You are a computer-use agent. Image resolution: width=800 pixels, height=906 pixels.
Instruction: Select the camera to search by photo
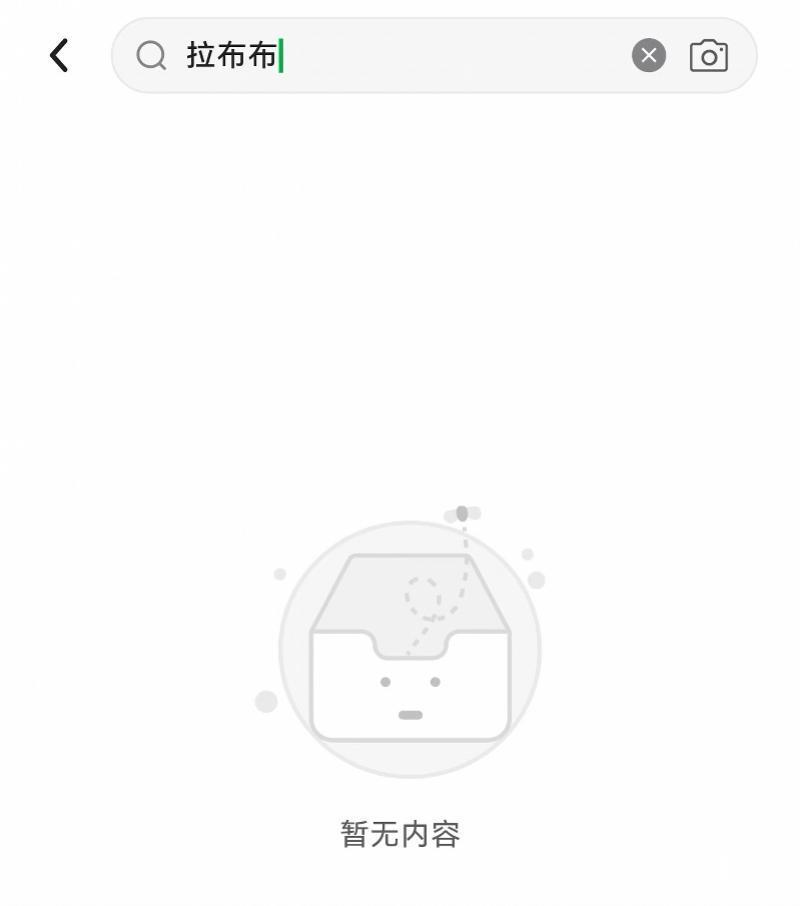click(709, 55)
